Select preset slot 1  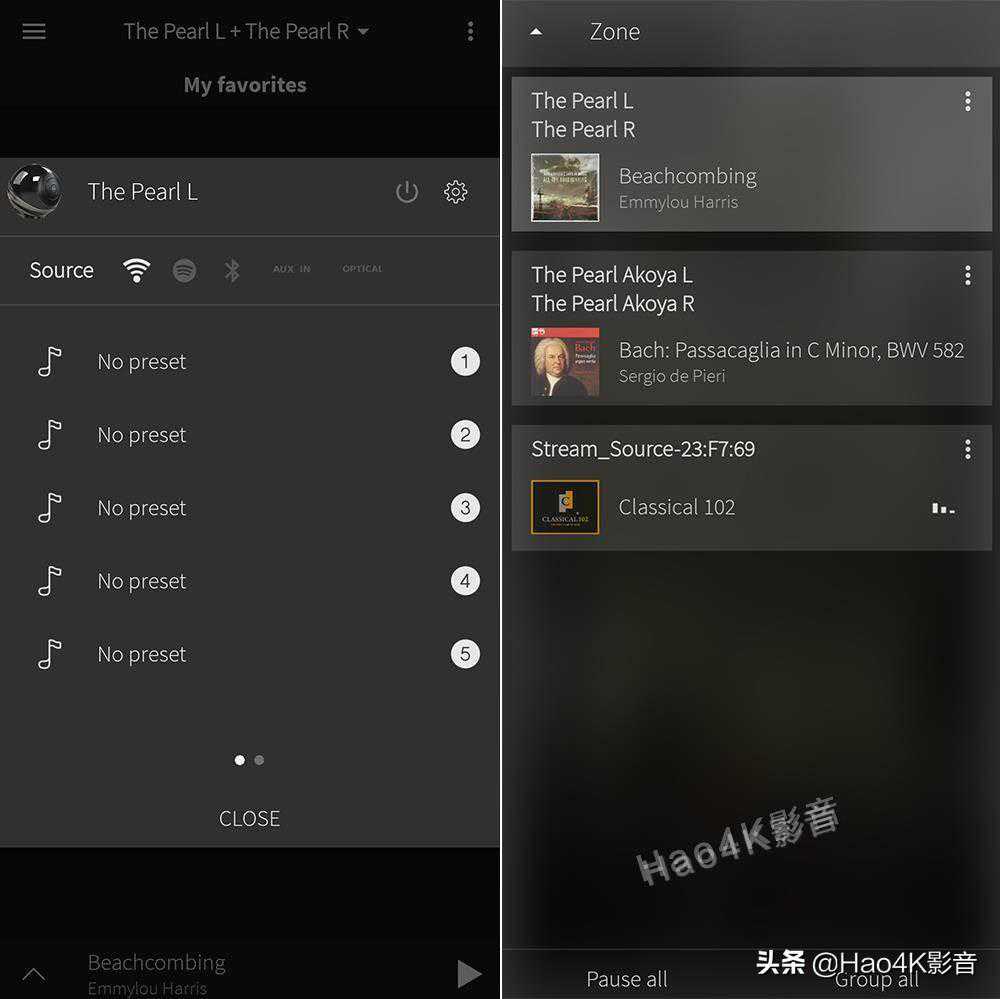[x=465, y=361]
